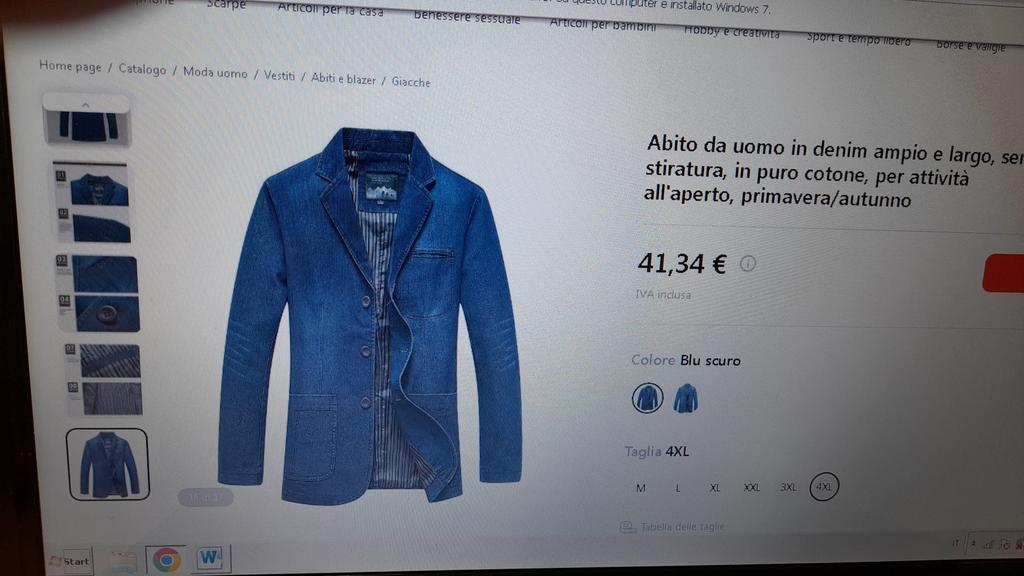The image size is (1024, 576).
Task: Go to the Catalogo breadcrumb
Action: pyautogui.click(x=142, y=70)
